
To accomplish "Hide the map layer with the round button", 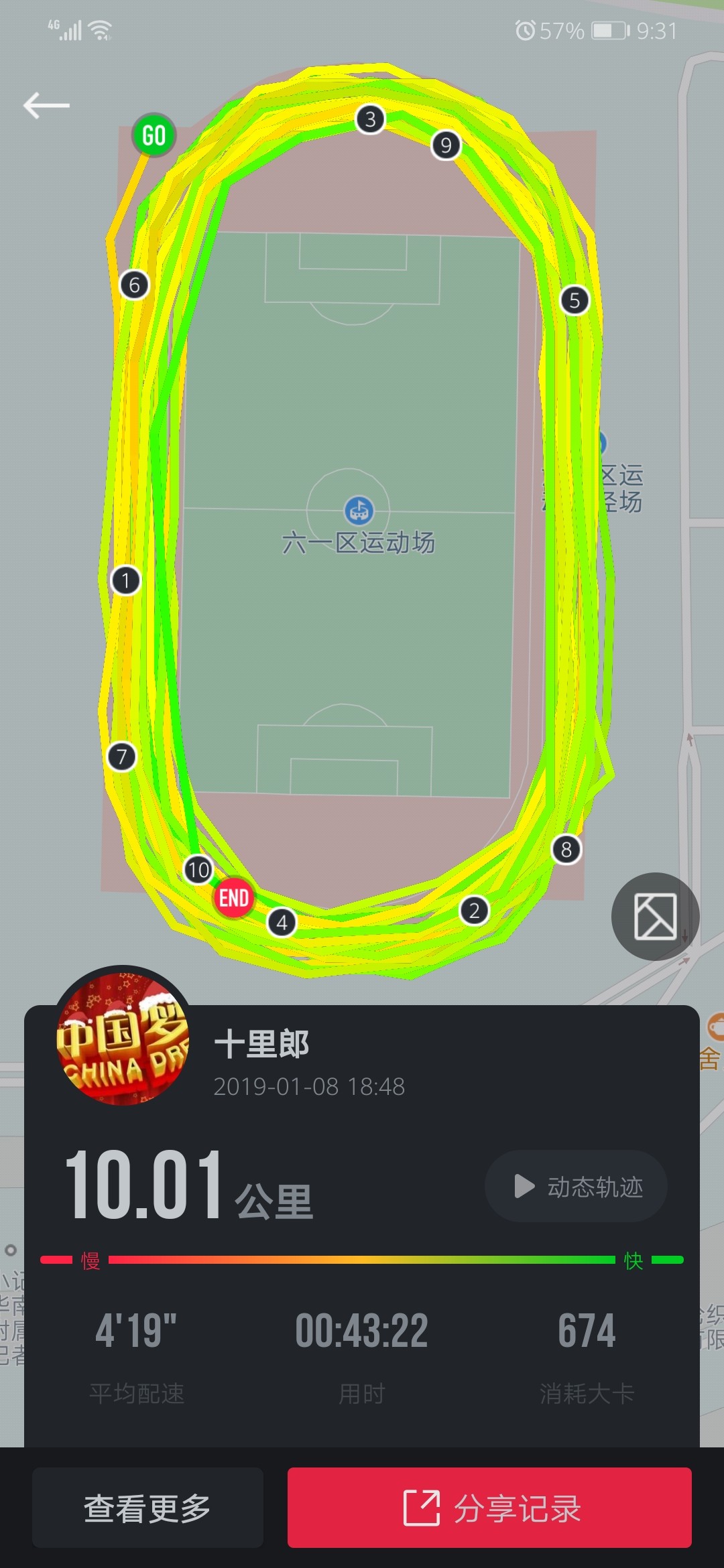I will point(655,916).
